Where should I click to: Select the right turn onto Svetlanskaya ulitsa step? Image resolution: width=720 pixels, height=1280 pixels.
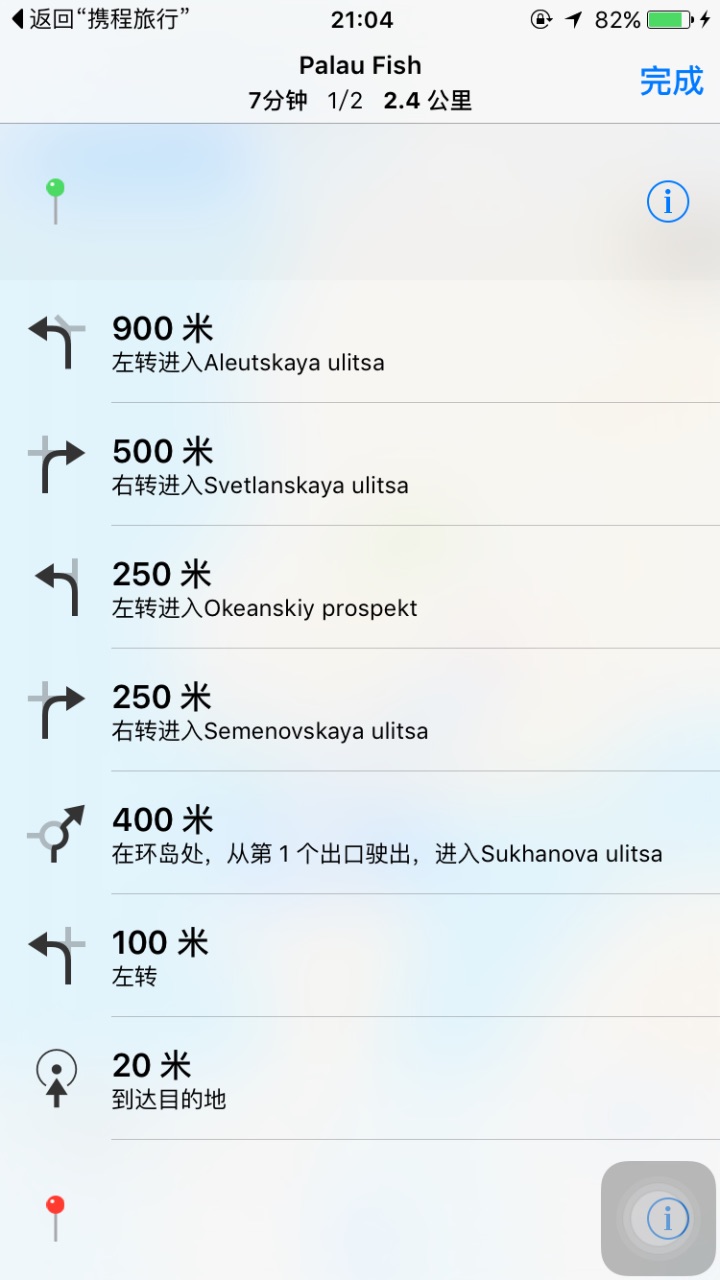pos(360,465)
